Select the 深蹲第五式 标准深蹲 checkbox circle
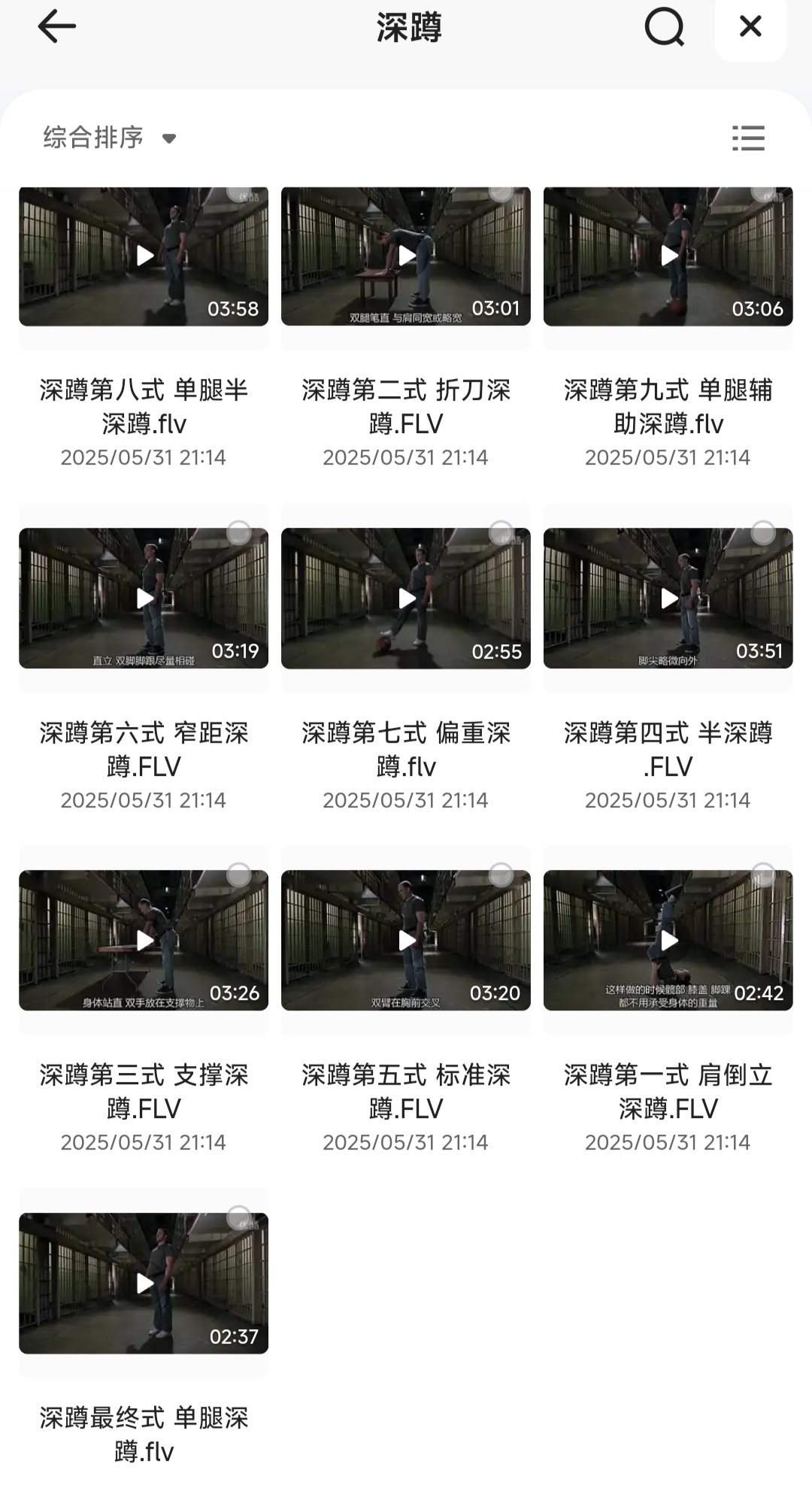This screenshot has width=812, height=1488. [501, 874]
